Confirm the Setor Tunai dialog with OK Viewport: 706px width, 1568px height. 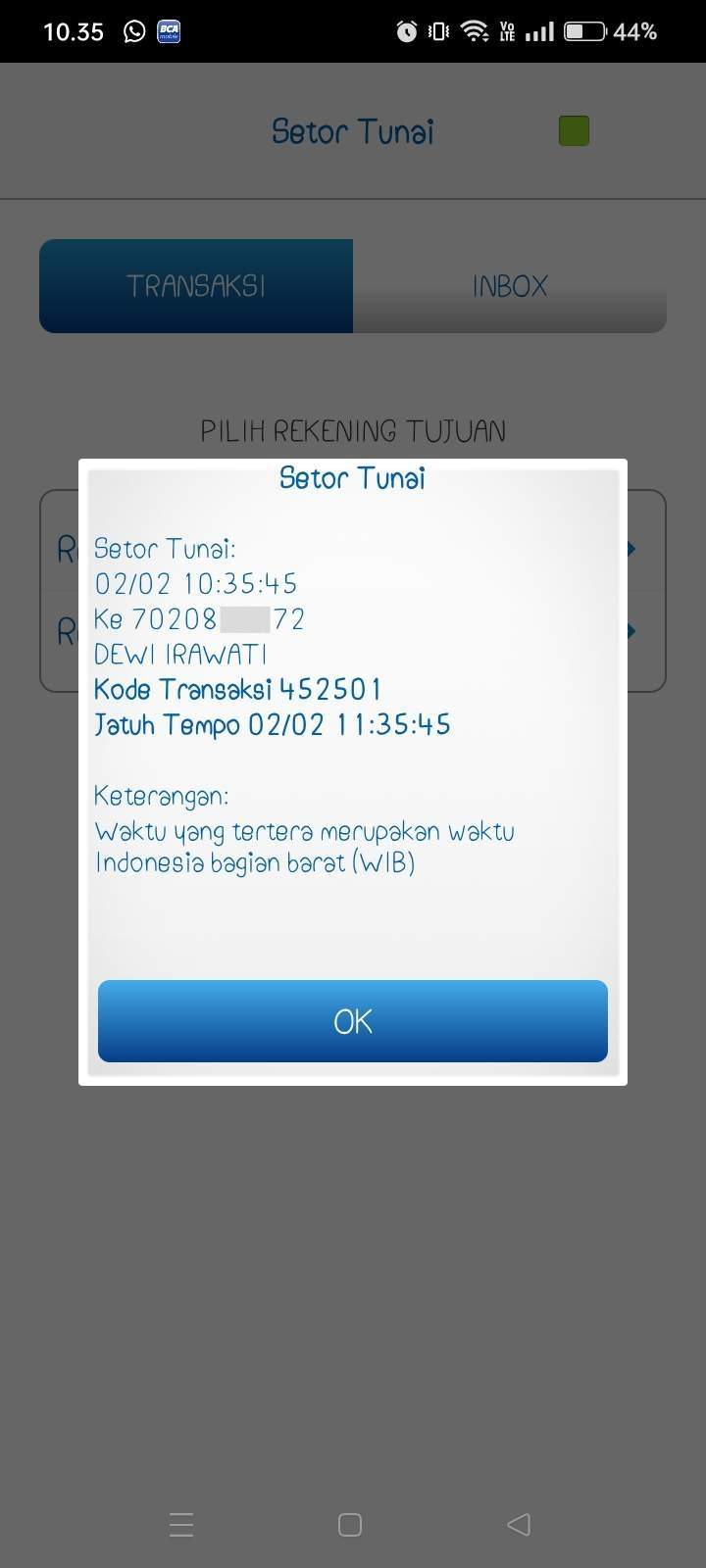[353, 1020]
